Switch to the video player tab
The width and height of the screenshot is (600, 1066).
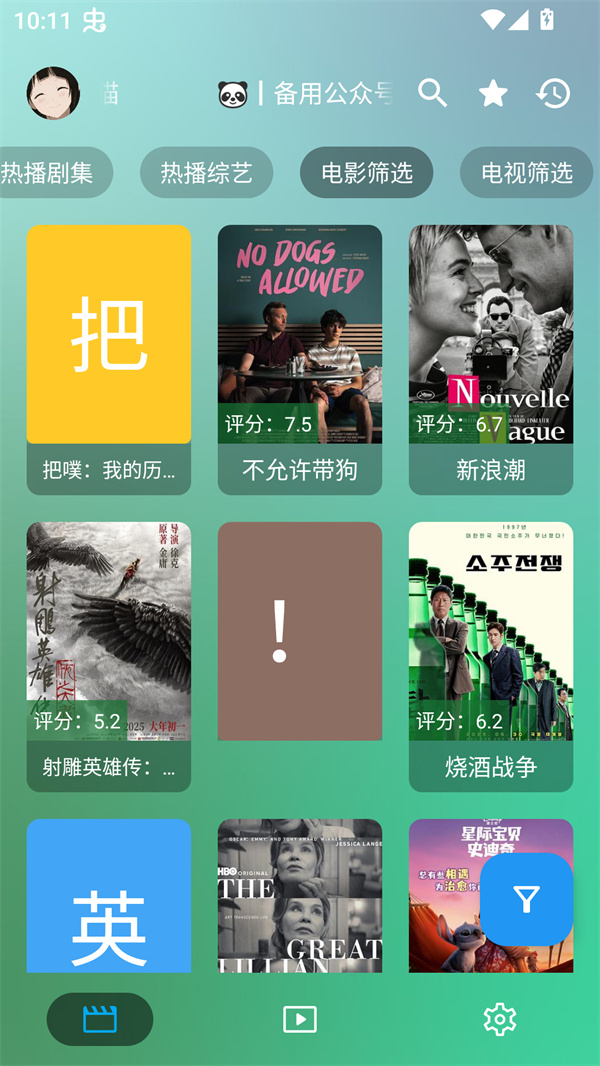tap(300, 1019)
